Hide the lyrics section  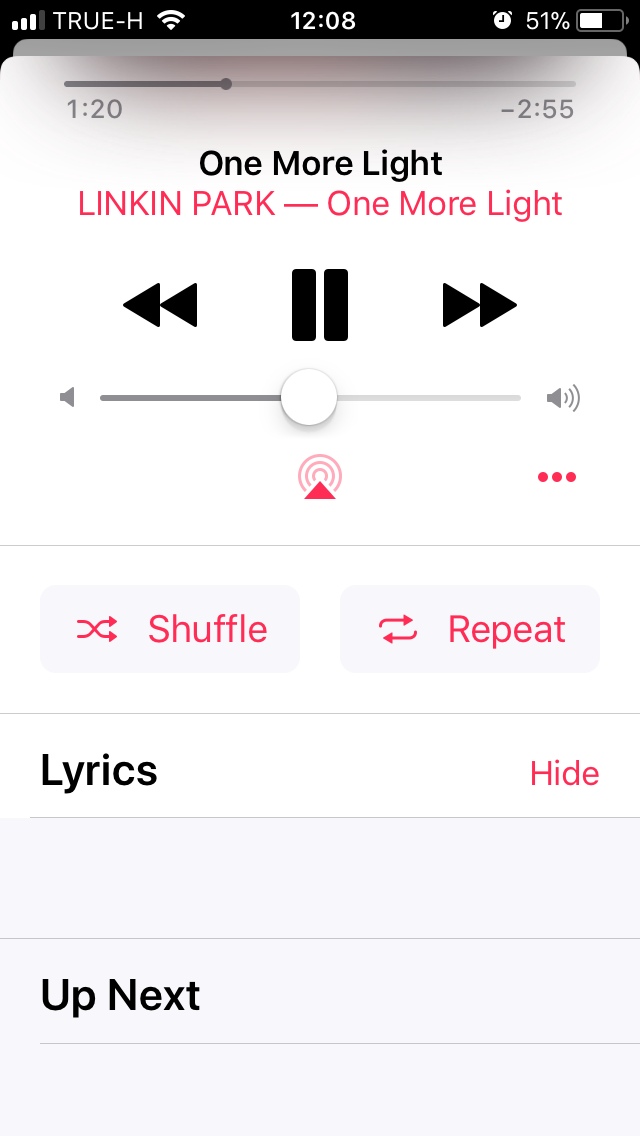click(565, 774)
